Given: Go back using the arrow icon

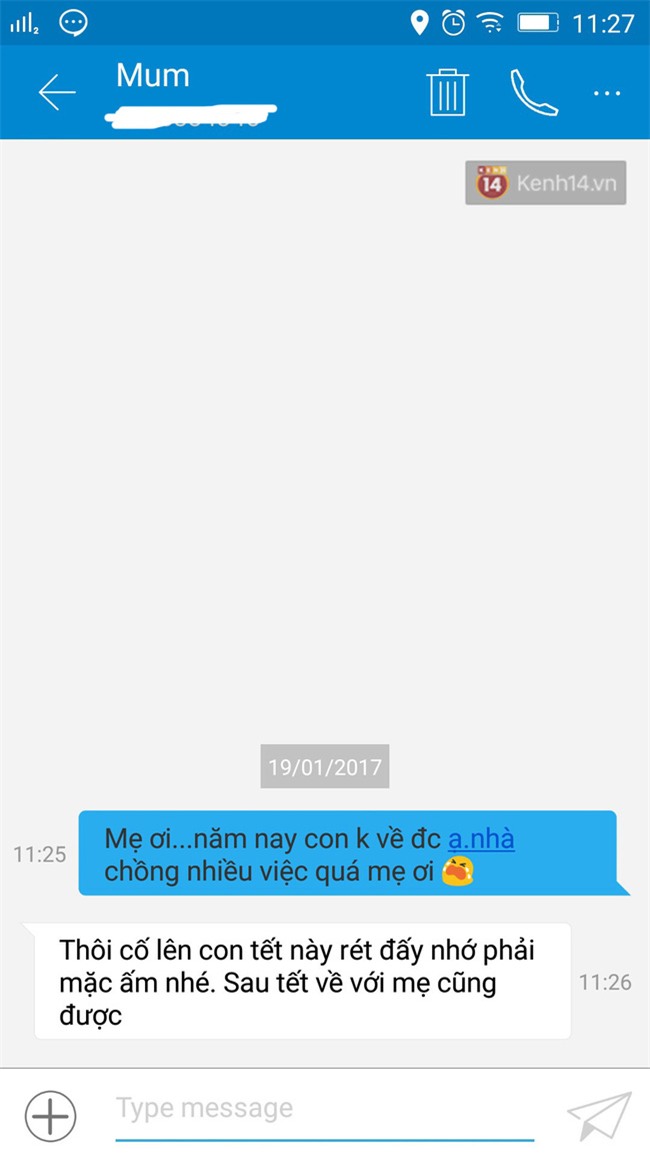Looking at the screenshot, I should point(57,92).
